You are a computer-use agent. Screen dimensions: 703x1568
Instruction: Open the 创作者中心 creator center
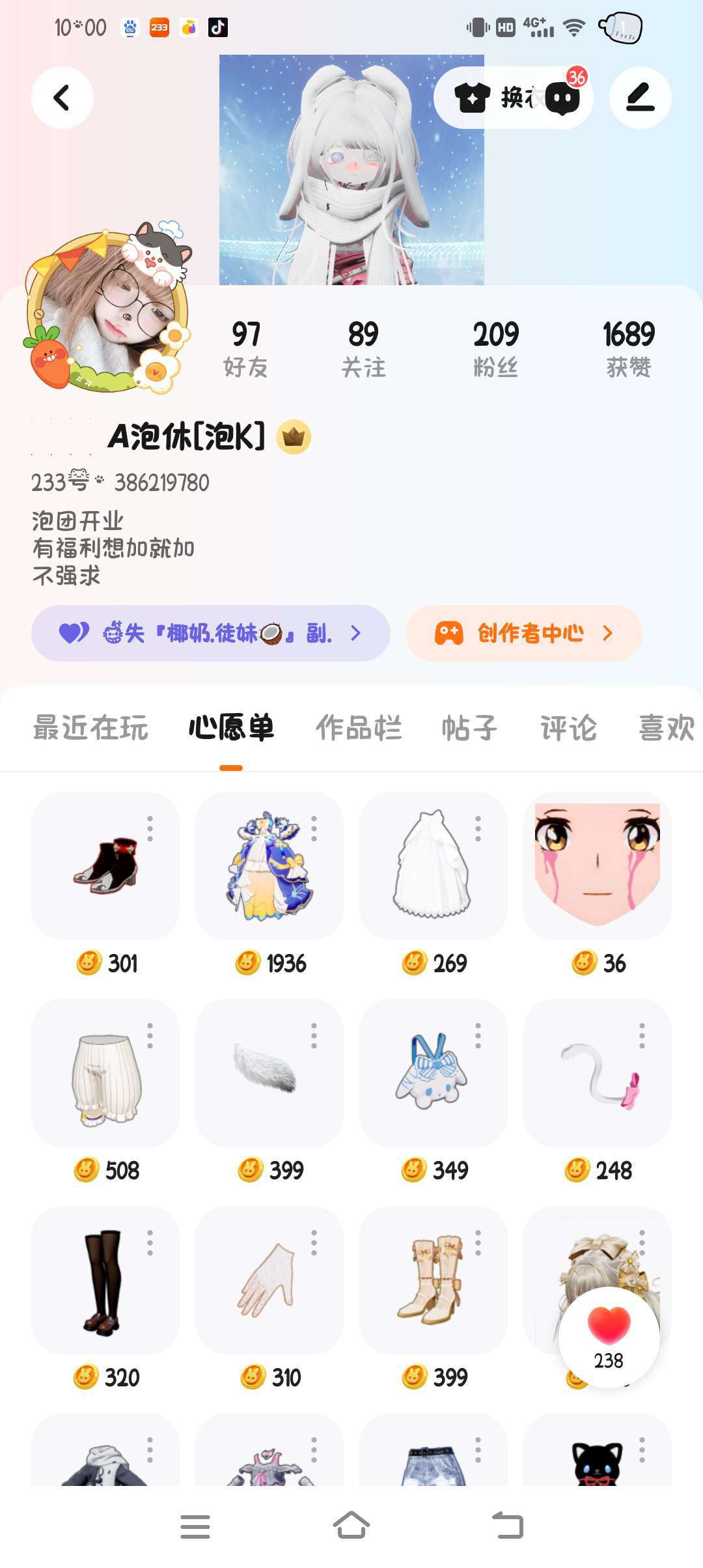click(524, 633)
